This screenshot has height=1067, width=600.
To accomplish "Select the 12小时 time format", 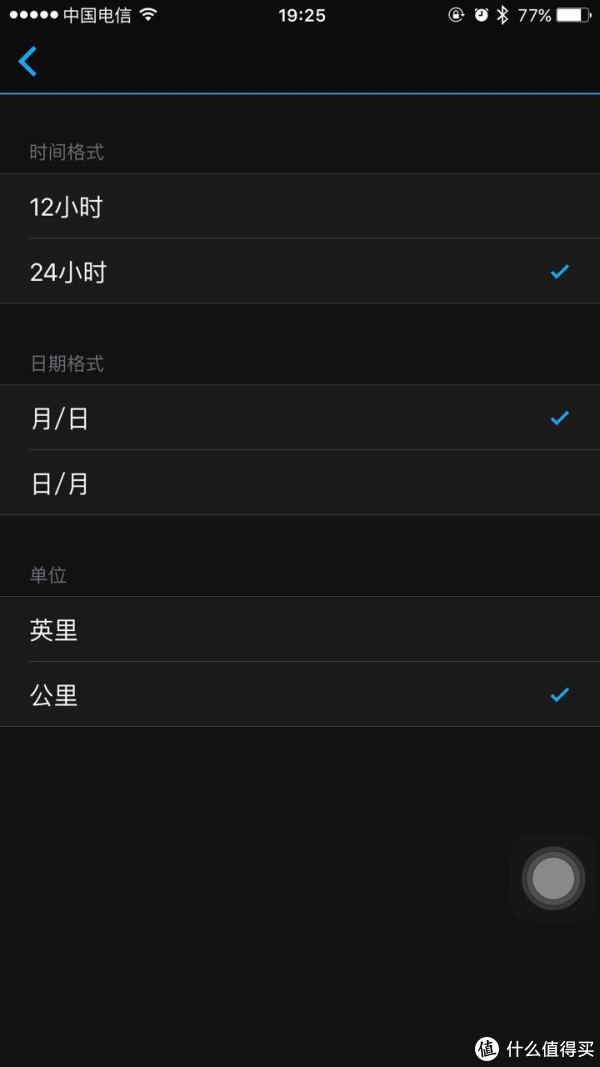I will pos(300,206).
